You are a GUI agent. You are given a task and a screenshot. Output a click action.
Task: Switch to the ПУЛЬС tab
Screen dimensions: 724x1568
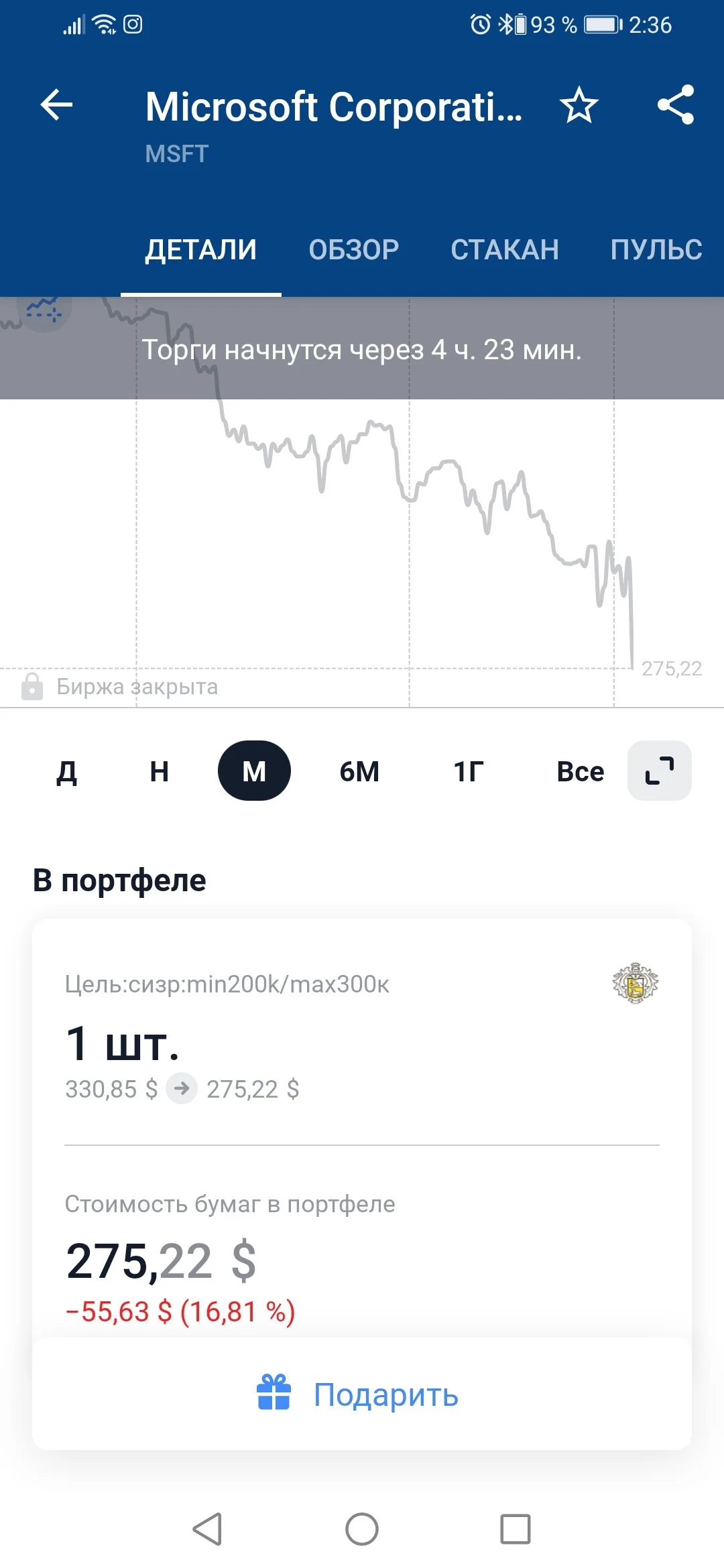656,250
